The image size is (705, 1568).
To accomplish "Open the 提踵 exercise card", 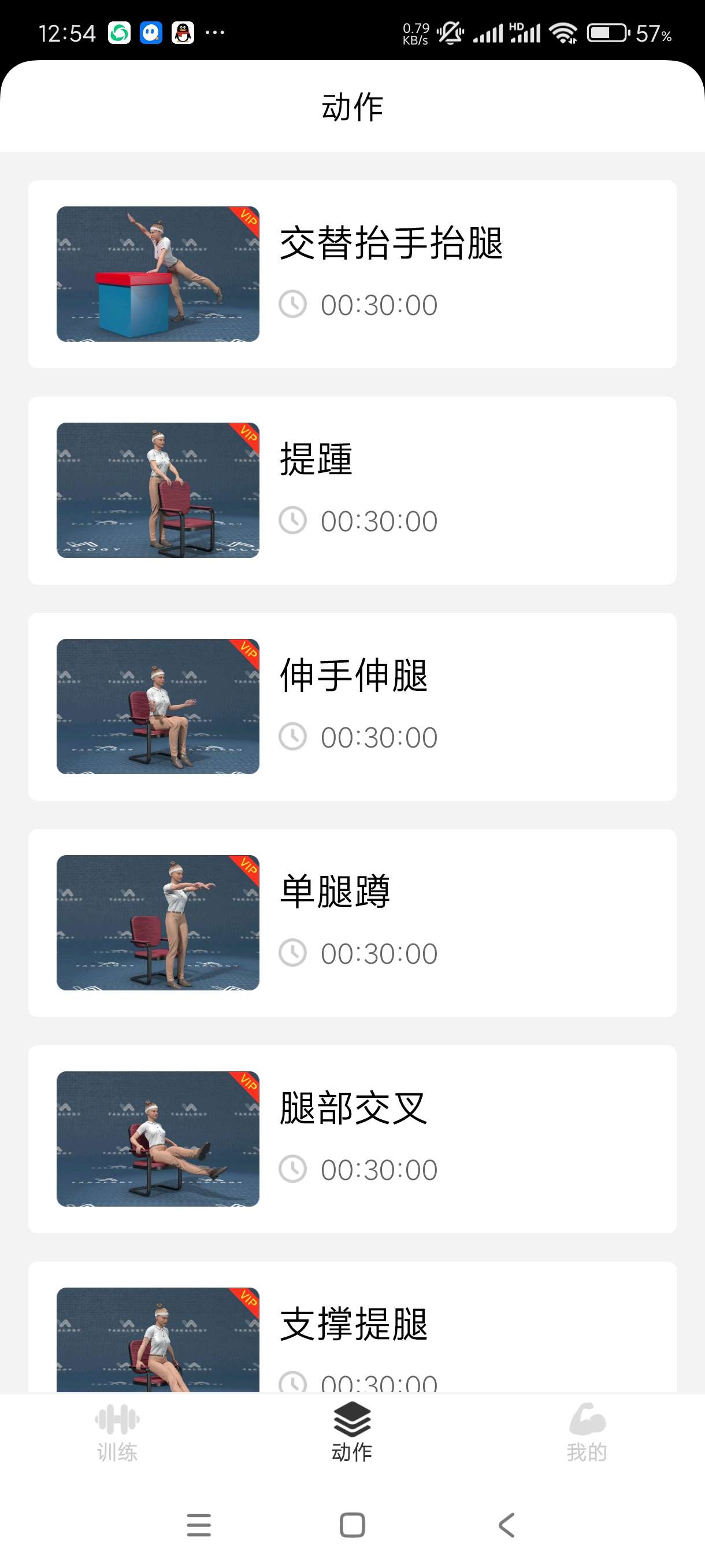I will (x=352, y=490).
